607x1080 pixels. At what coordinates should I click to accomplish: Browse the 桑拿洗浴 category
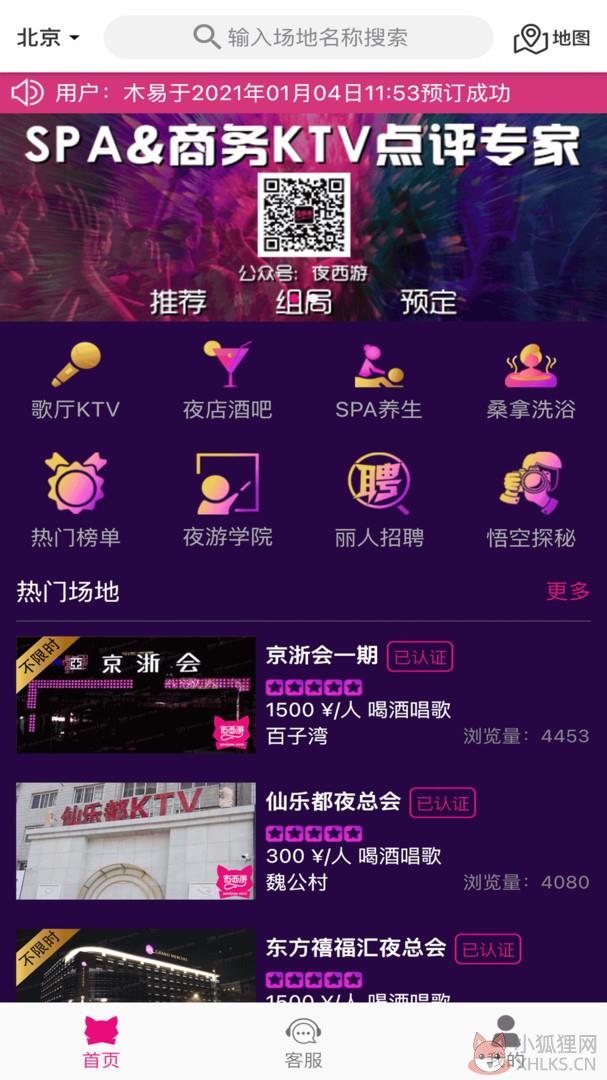point(531,380)
